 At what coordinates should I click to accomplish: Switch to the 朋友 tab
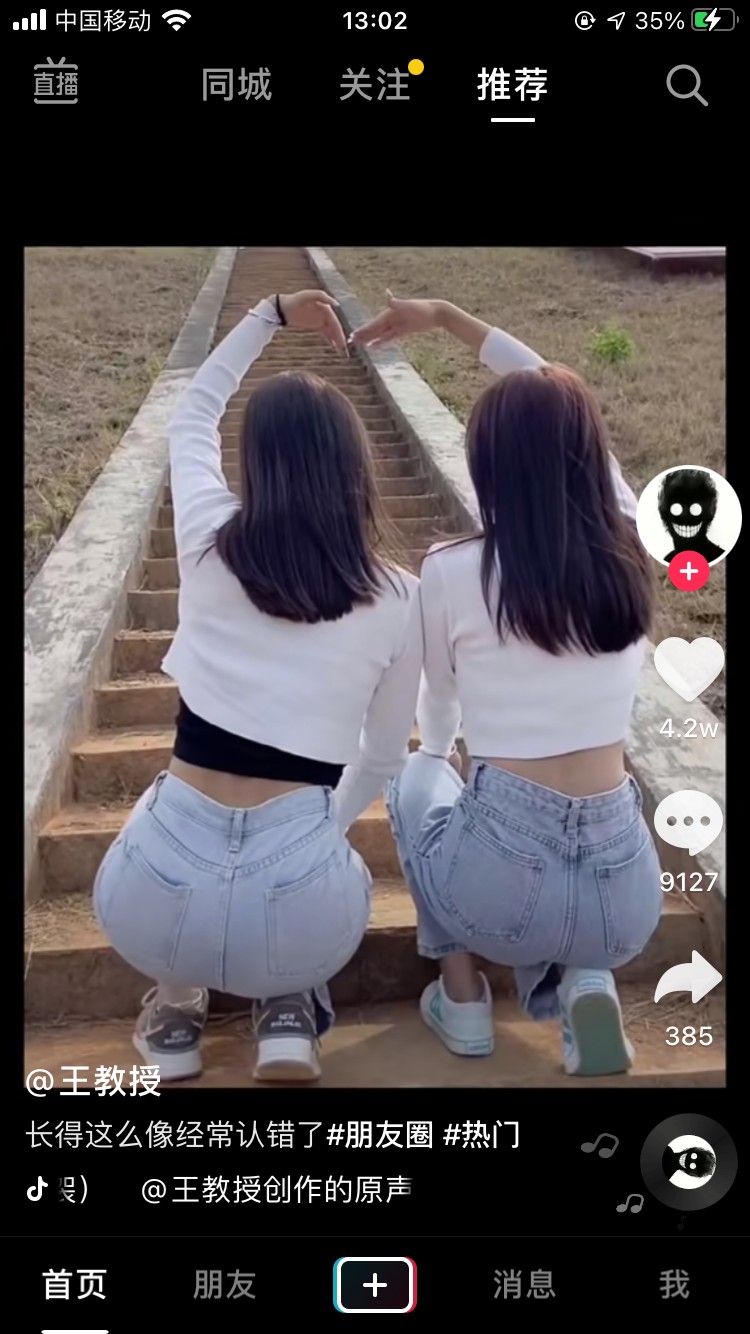point(224,1285)
